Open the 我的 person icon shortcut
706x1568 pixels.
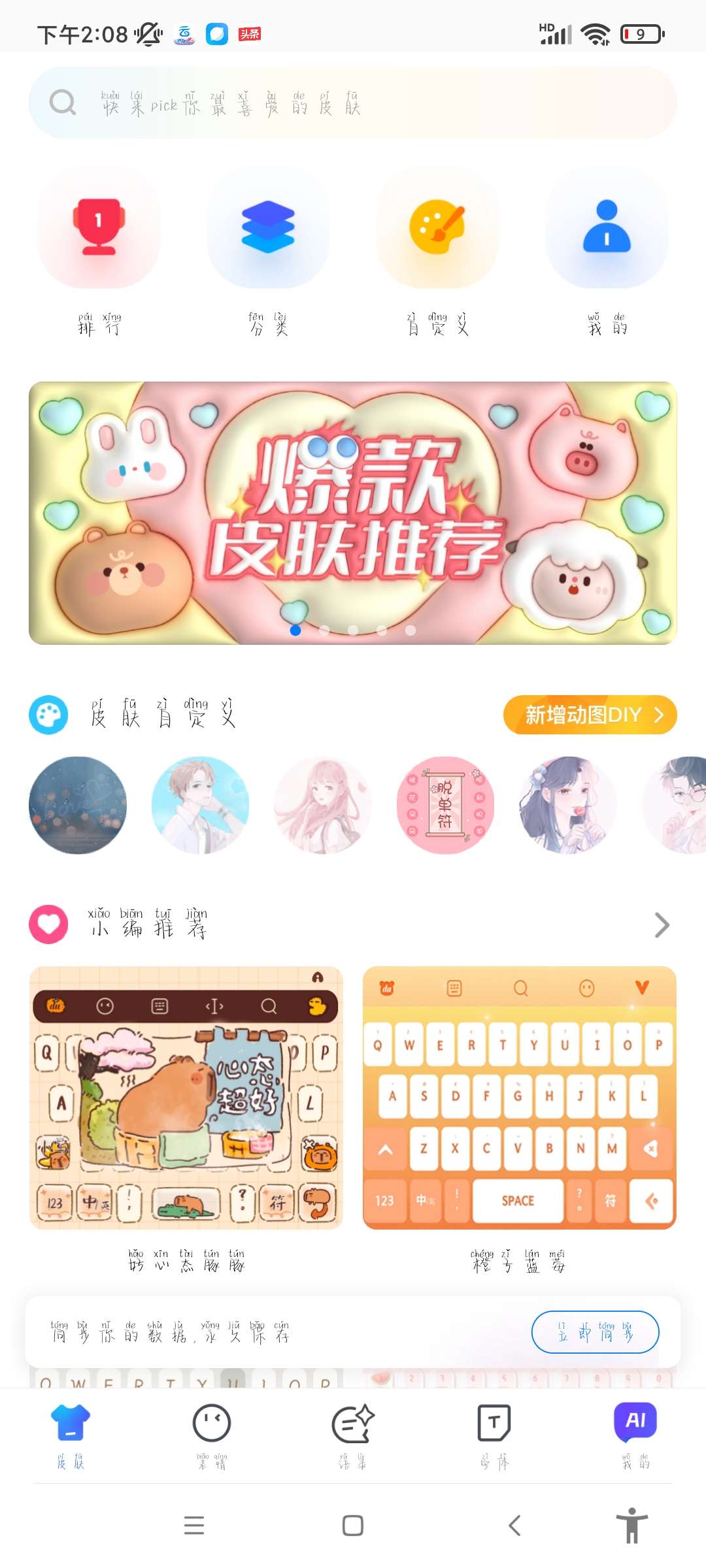point(607,227)
